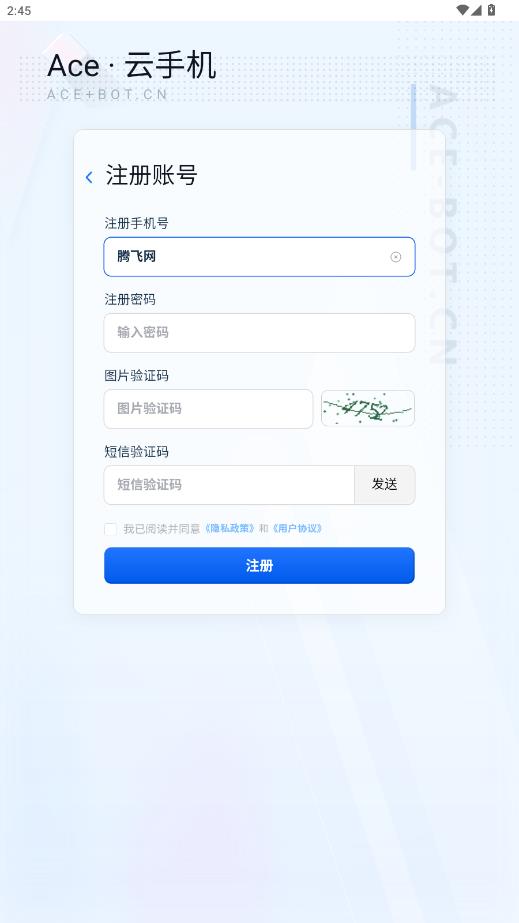This screenshot has height=923, width=519.
Task: Send the SMS code with 发送
Action: (385, 485)
